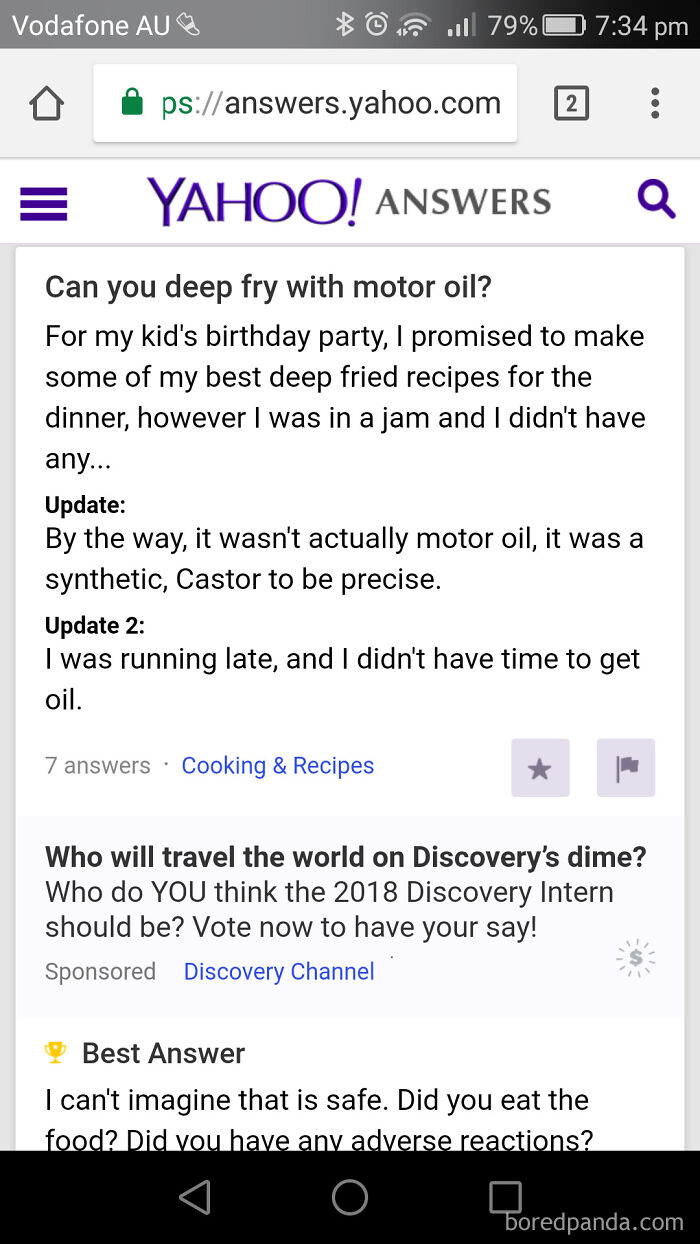Flag the motor oil question

point(626,768)
